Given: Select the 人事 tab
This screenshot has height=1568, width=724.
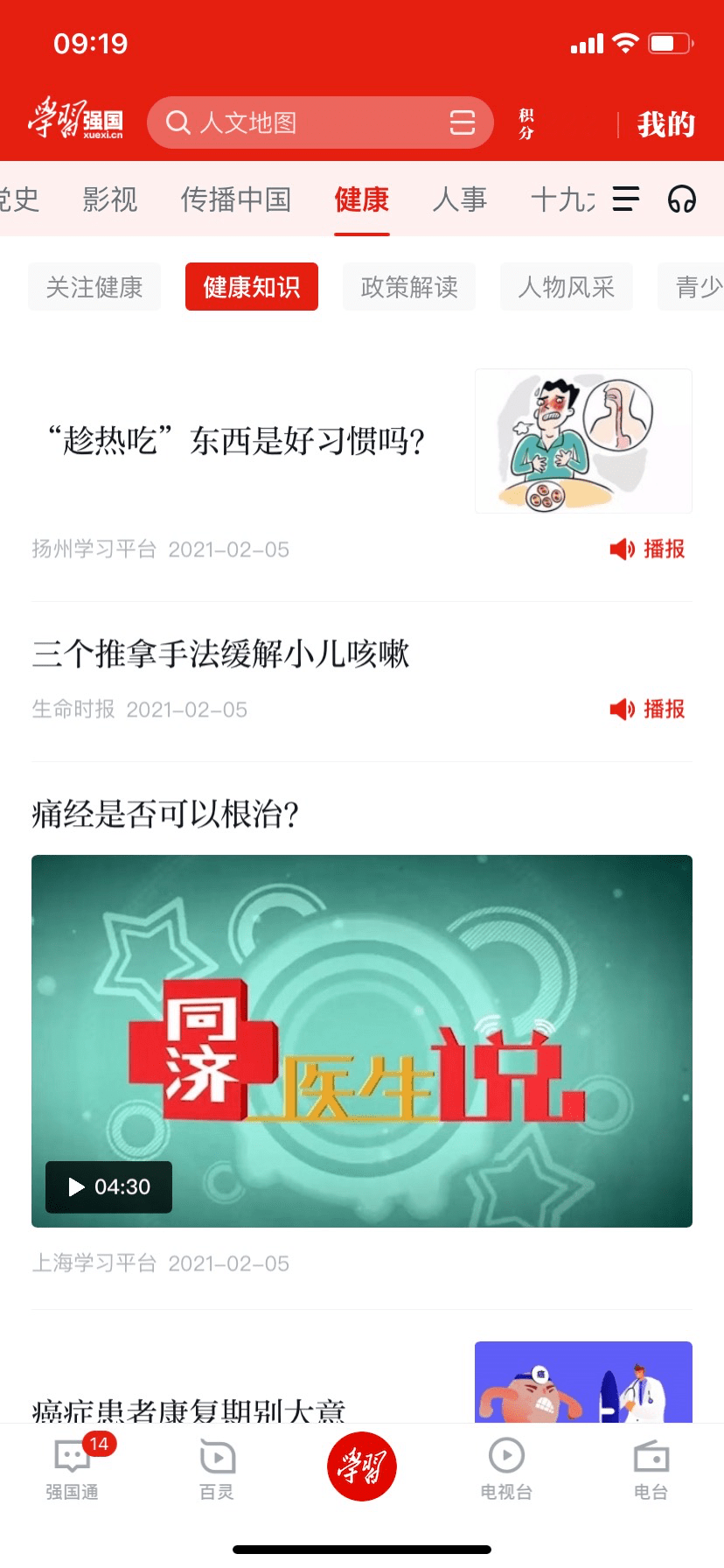Looking at the screenshot, I should tap(459, 199).
